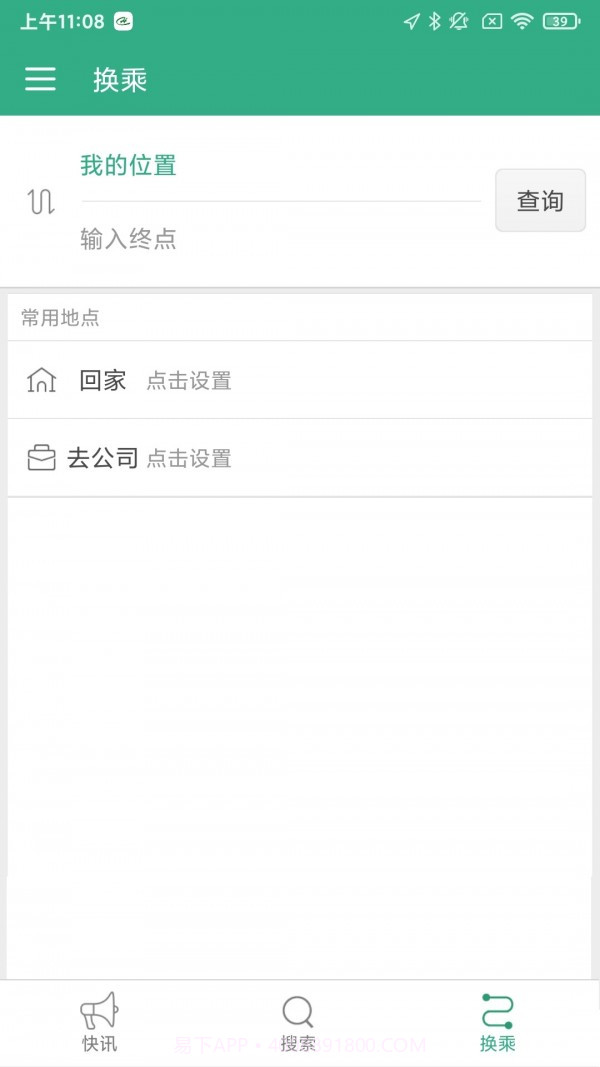This screenshot has width=600, height=1067.
Task: Tap the 我的位置 start field
Action: click(280, 166)
